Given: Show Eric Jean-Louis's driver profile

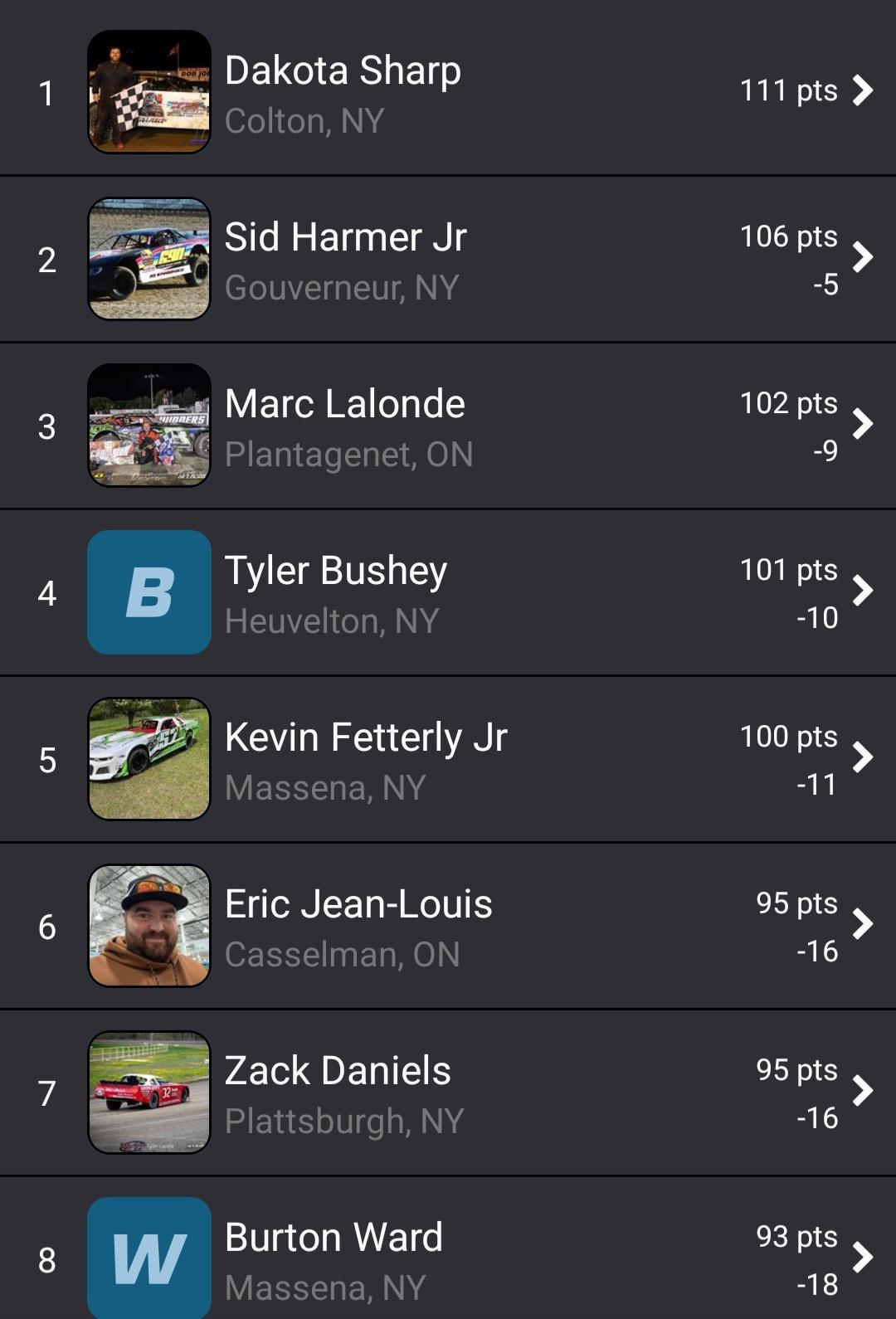Looking at the screenshot, I should pyautogui.click(x=448, y=926).
